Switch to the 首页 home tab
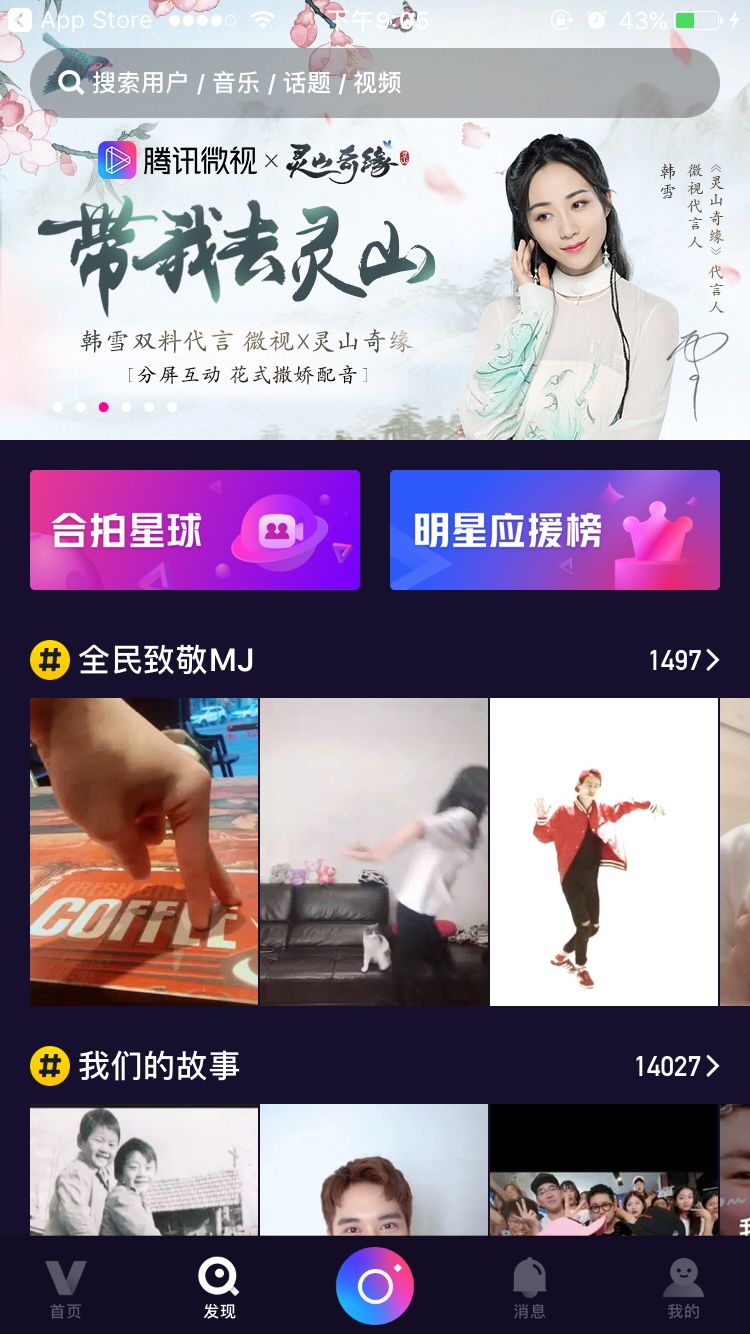This screenshot has height=1334, width=750. [66, 1290]
